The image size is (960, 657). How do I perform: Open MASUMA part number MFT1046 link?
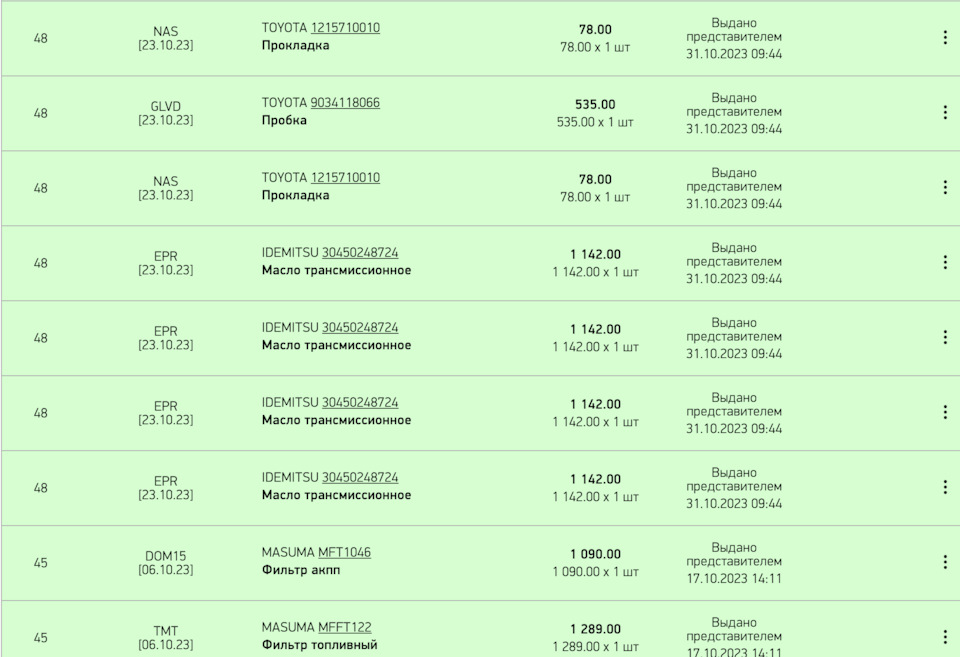[x=344, y=553]
